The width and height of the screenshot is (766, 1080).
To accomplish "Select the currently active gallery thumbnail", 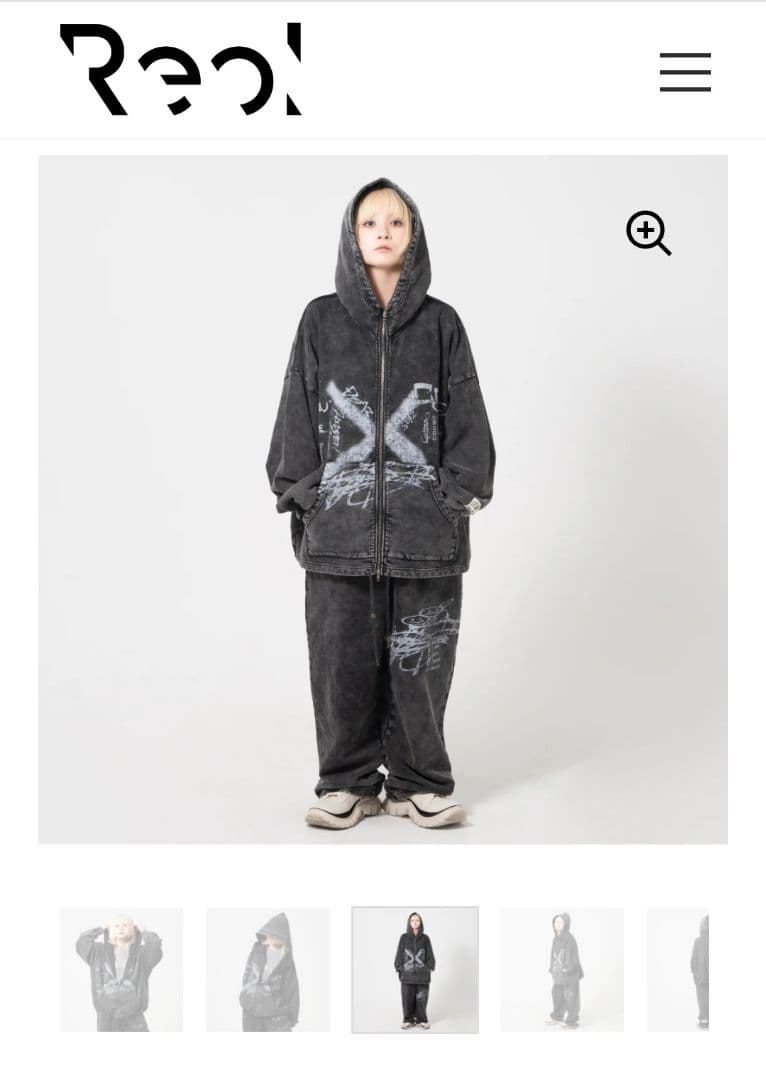I will (412, 970).
